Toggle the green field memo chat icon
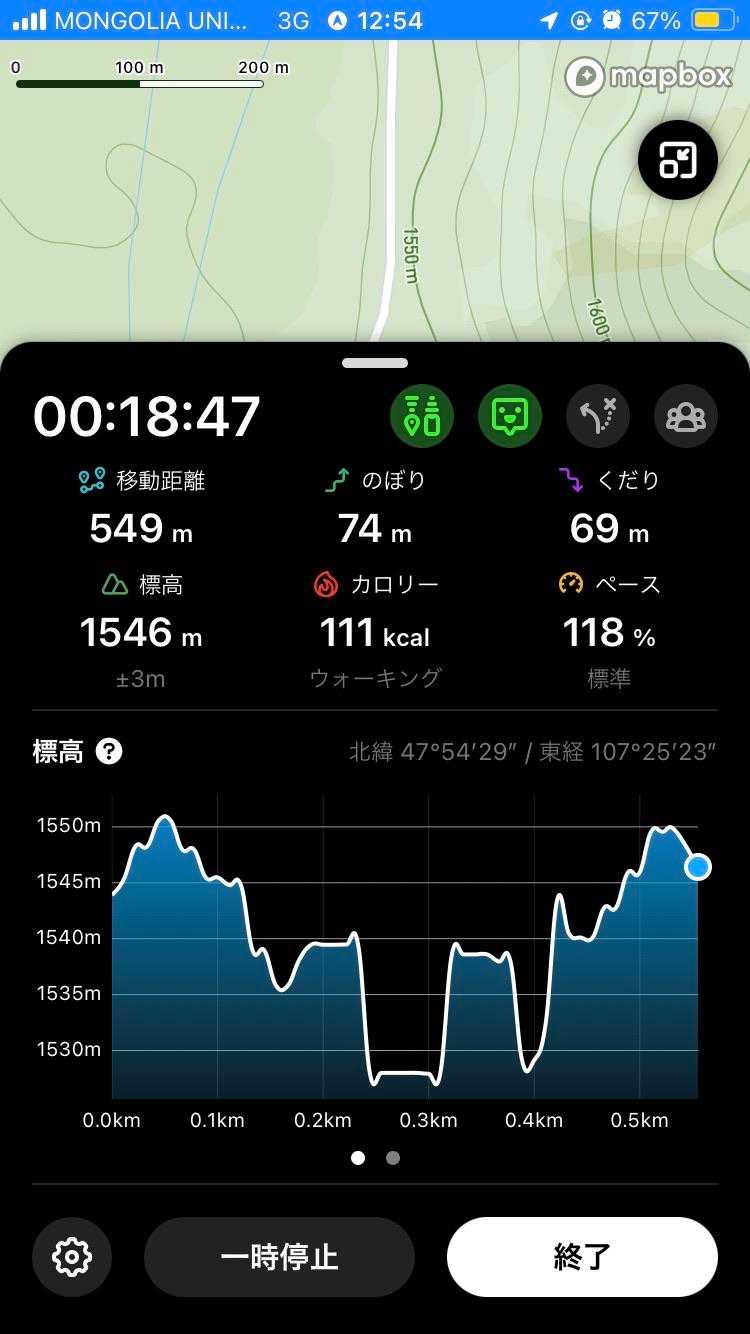The height and width of the screenshot is (1334, 750). click(x=510, y=415)
